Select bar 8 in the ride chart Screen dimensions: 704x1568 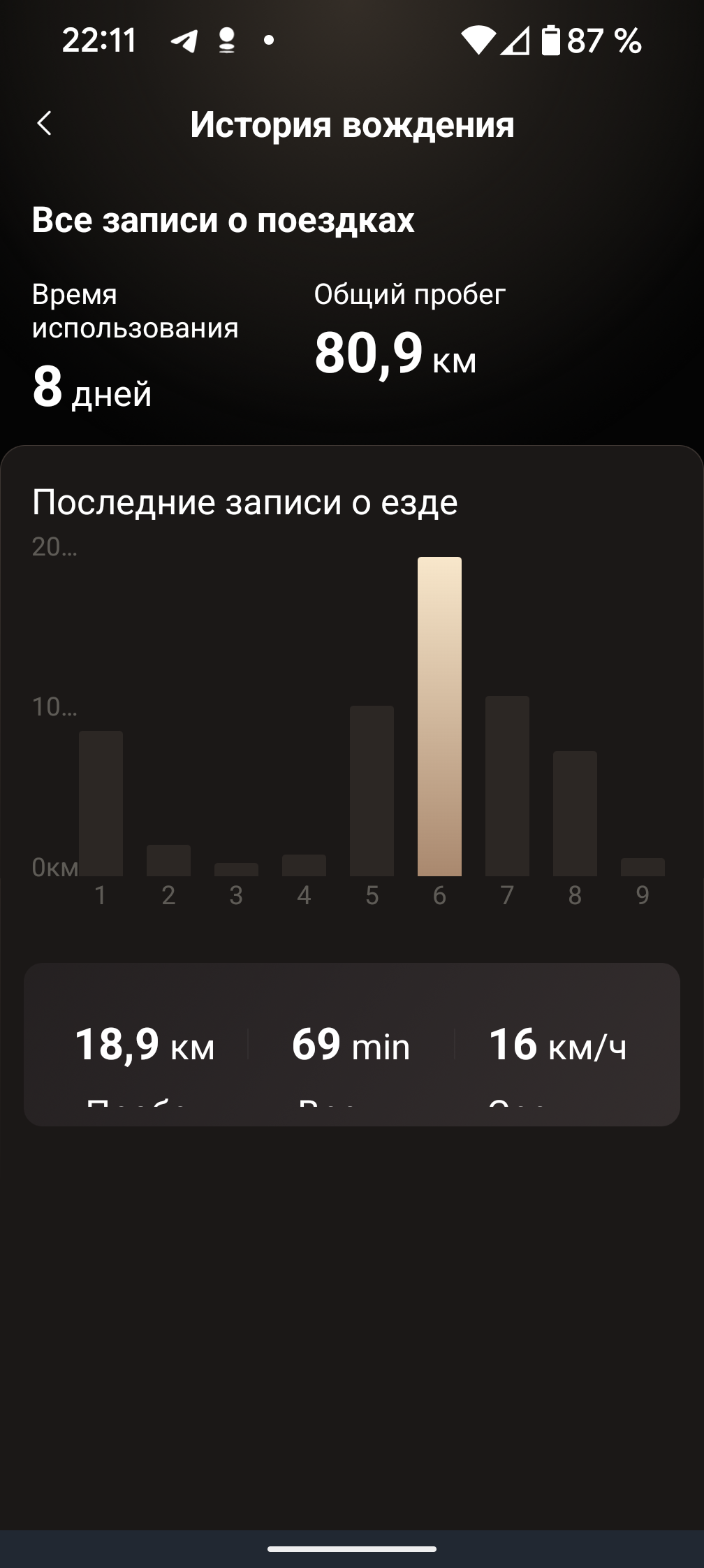pyautogui.click(x=575, y=813)
